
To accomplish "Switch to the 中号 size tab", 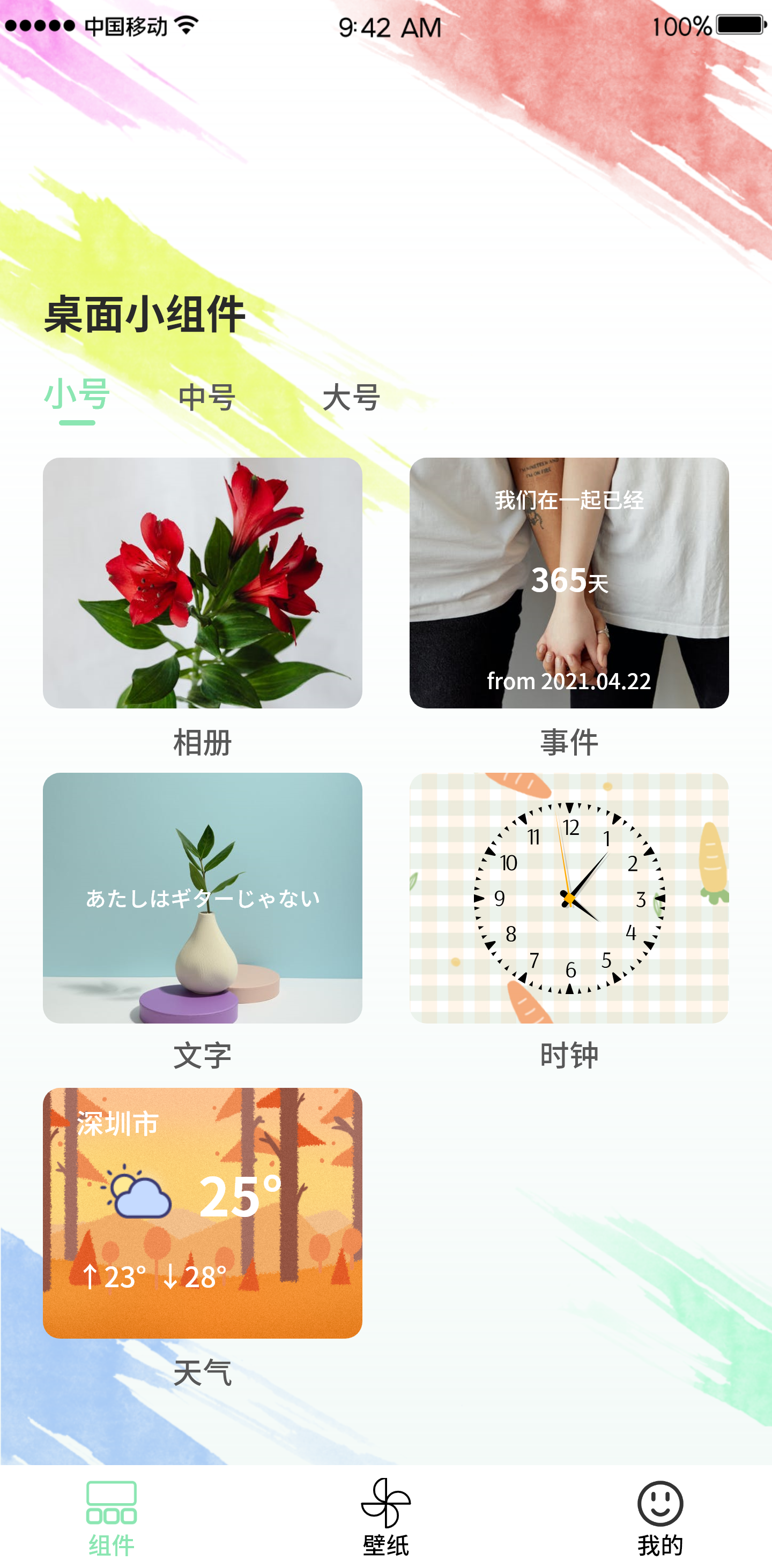I will [207, 398].
